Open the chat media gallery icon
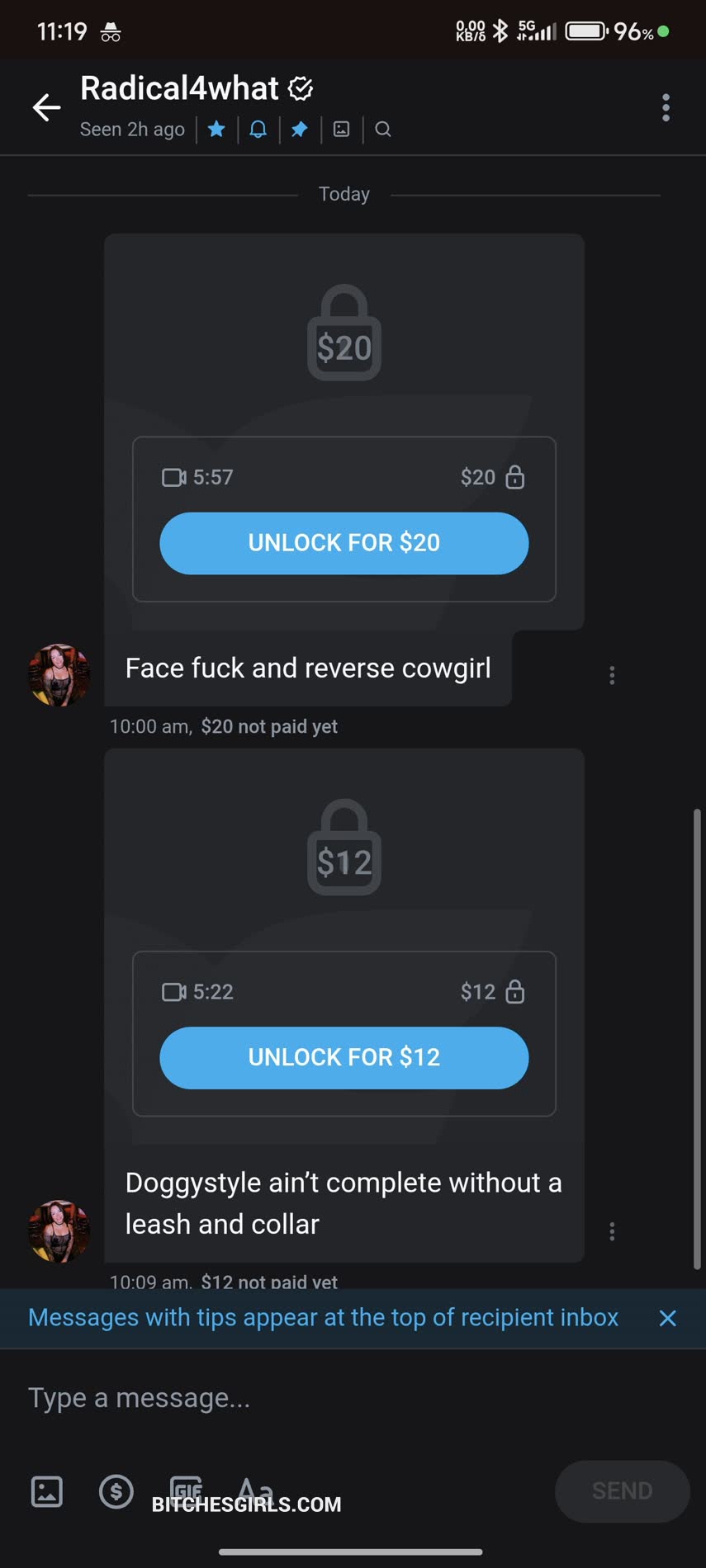Screen dimensions: 706x1568 click(x=341, y=130)
